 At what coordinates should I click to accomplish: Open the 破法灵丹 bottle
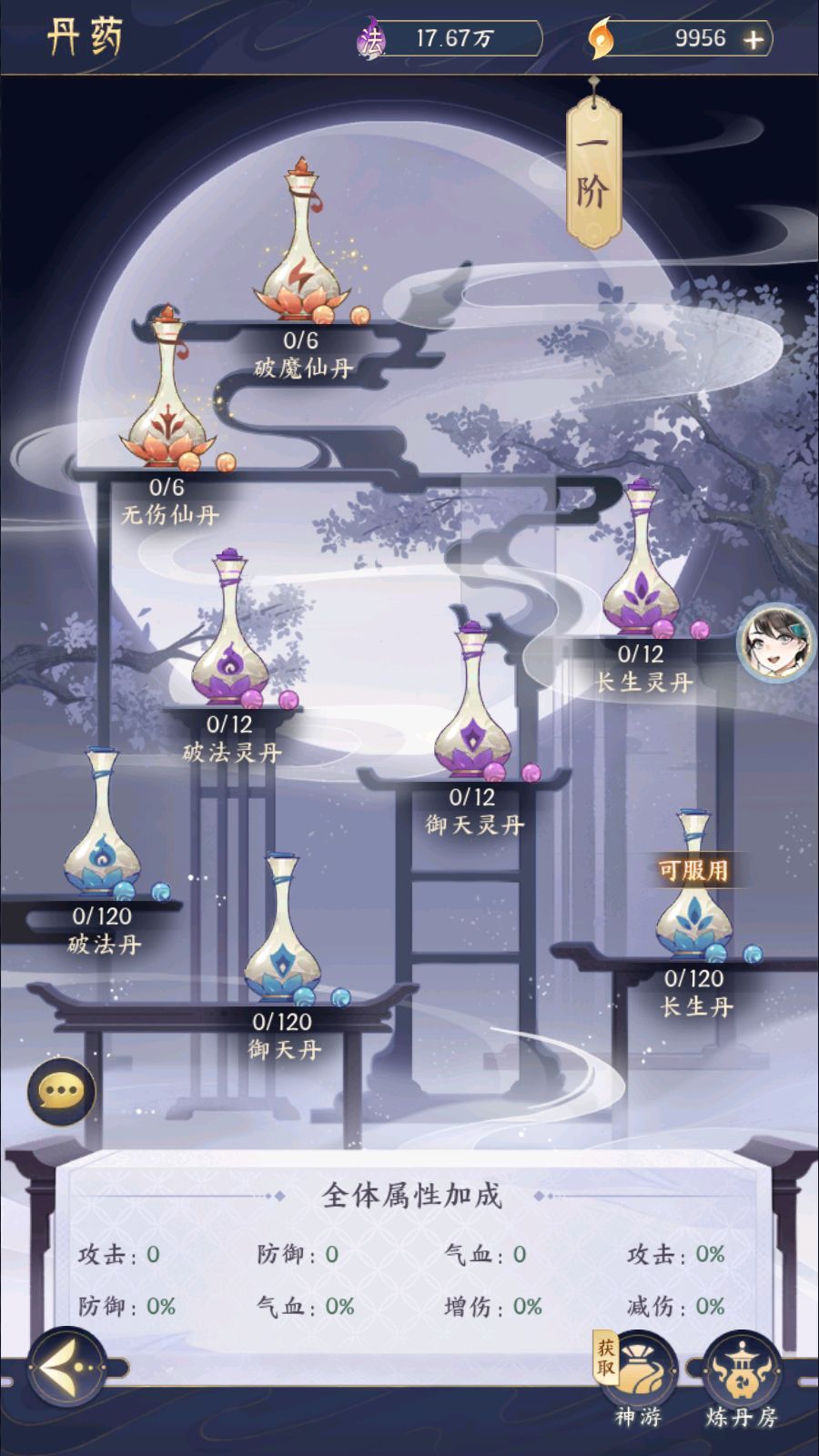click(x=229, y=634)
